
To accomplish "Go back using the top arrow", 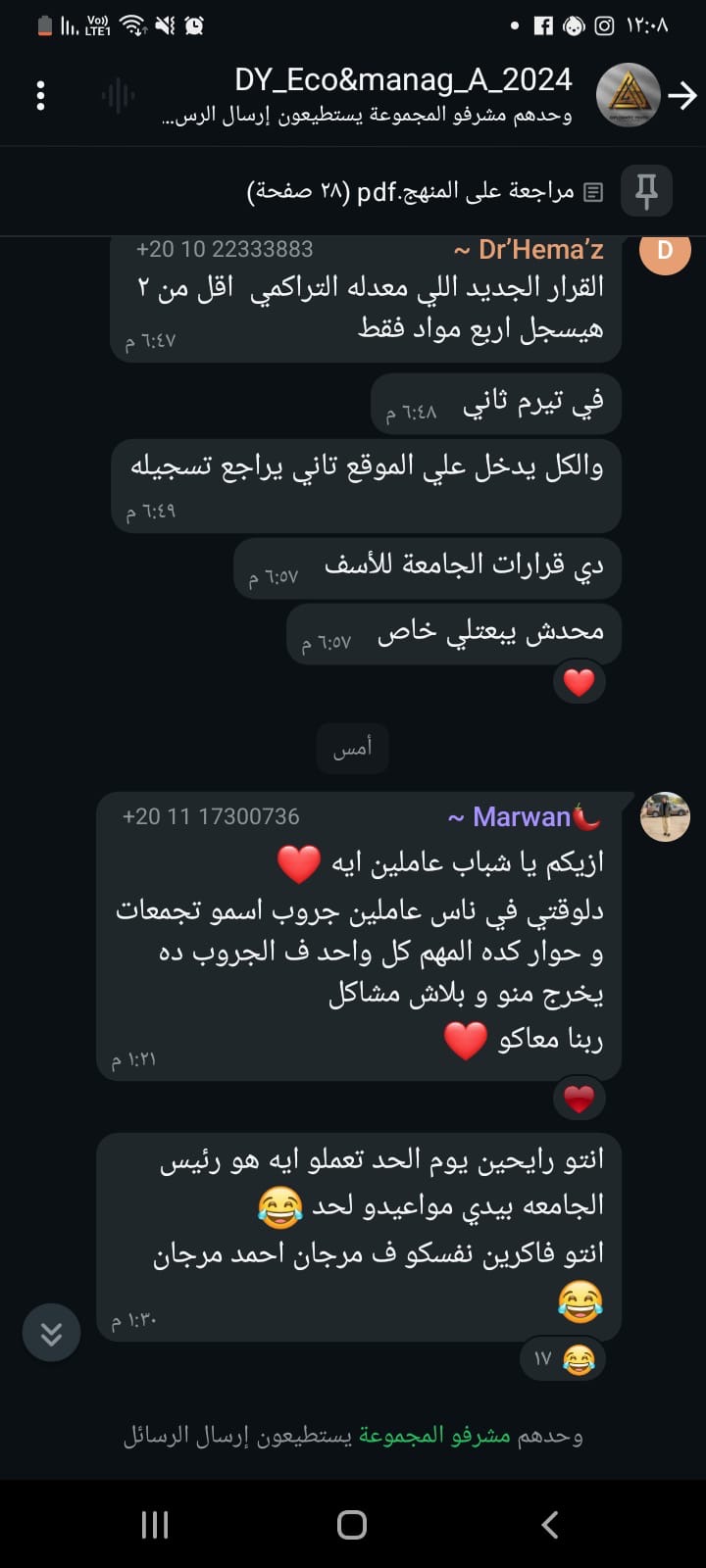I will click(x=681, y=95).
